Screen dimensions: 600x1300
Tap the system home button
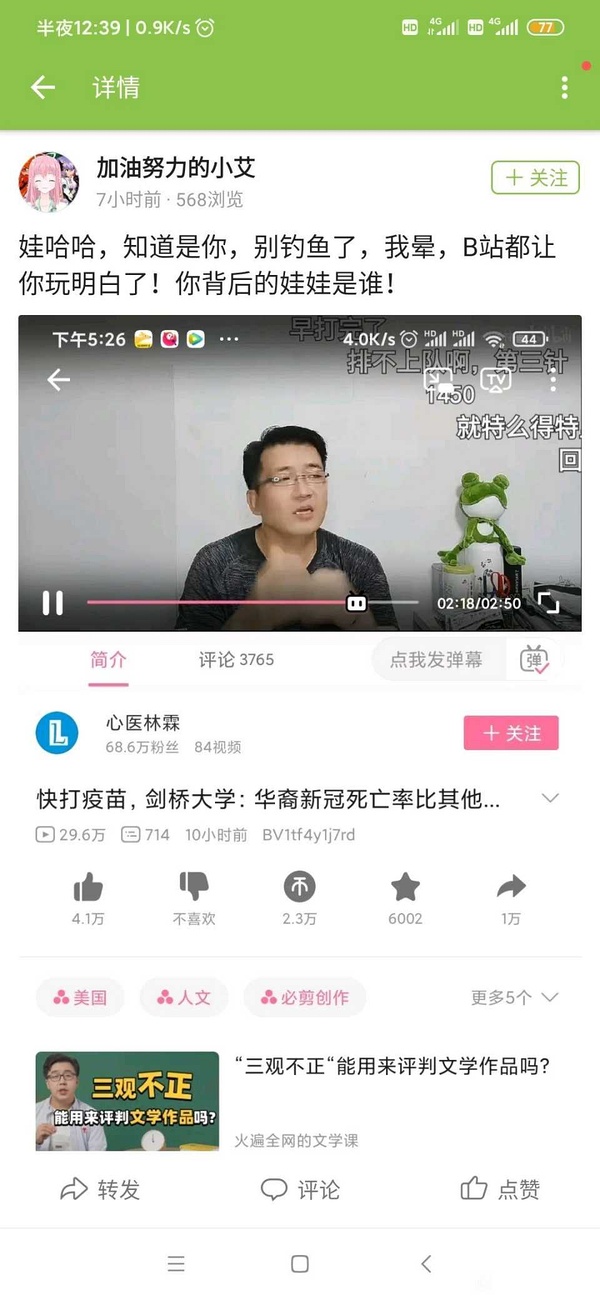[x=300, y=1264]
